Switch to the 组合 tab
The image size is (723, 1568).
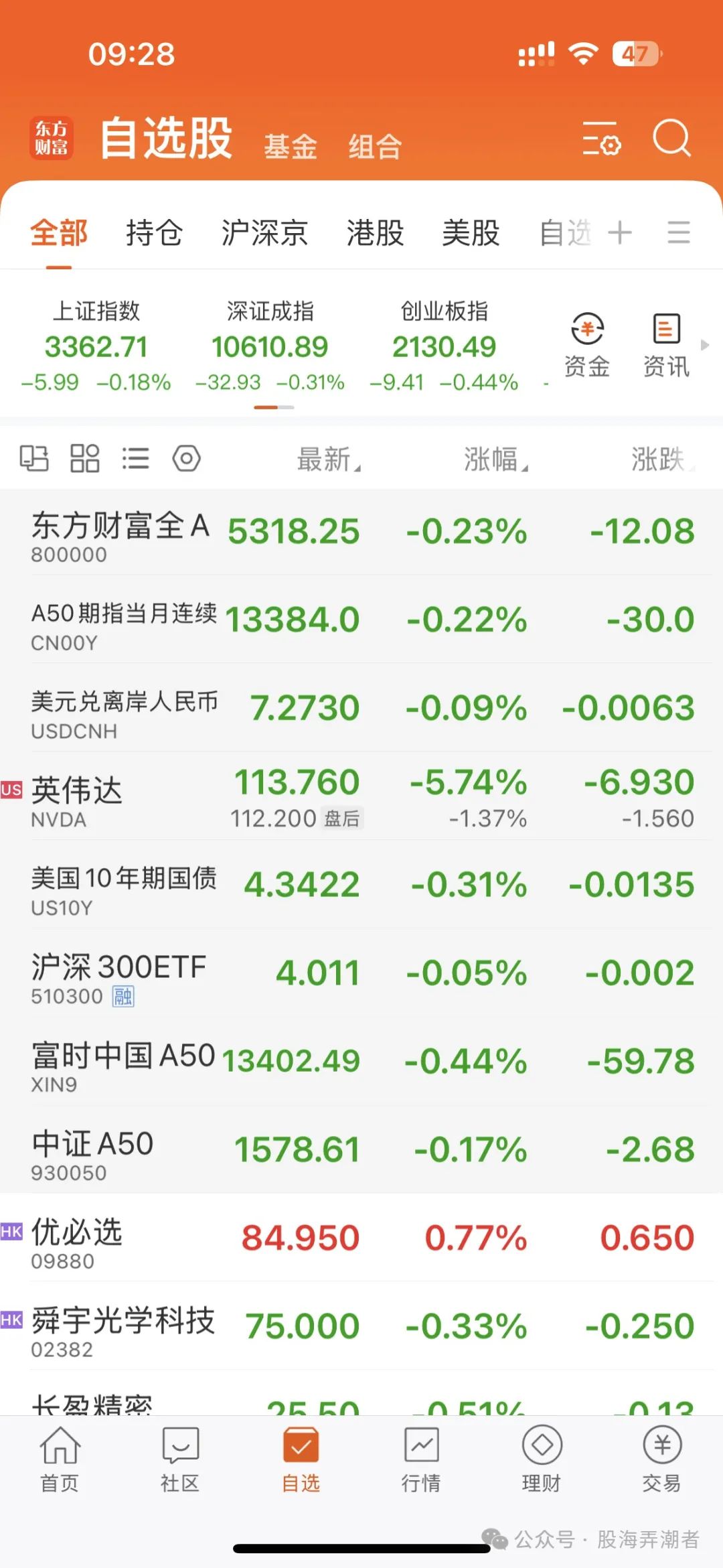375,147
